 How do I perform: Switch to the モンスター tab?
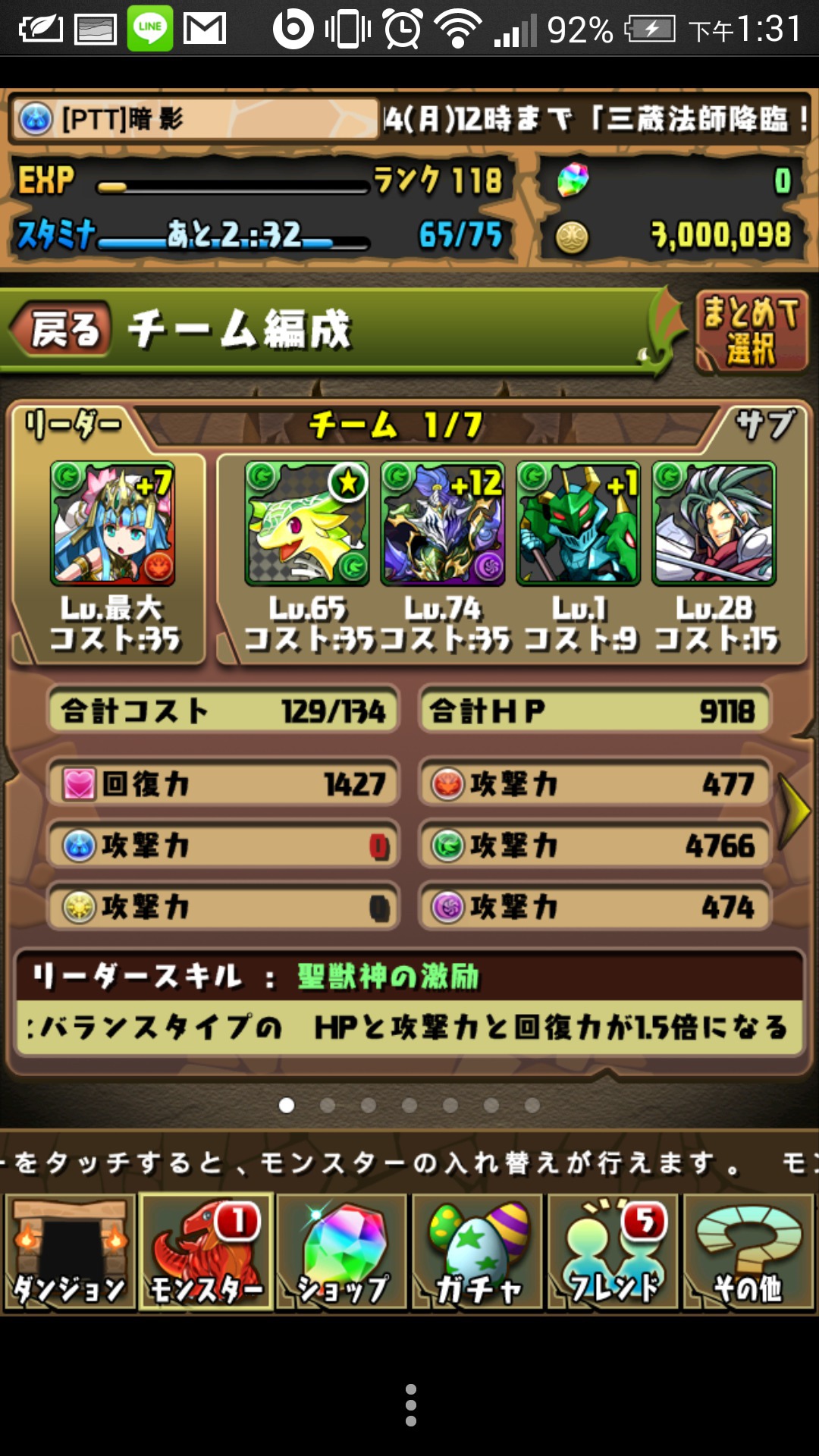pos(206,1252)
